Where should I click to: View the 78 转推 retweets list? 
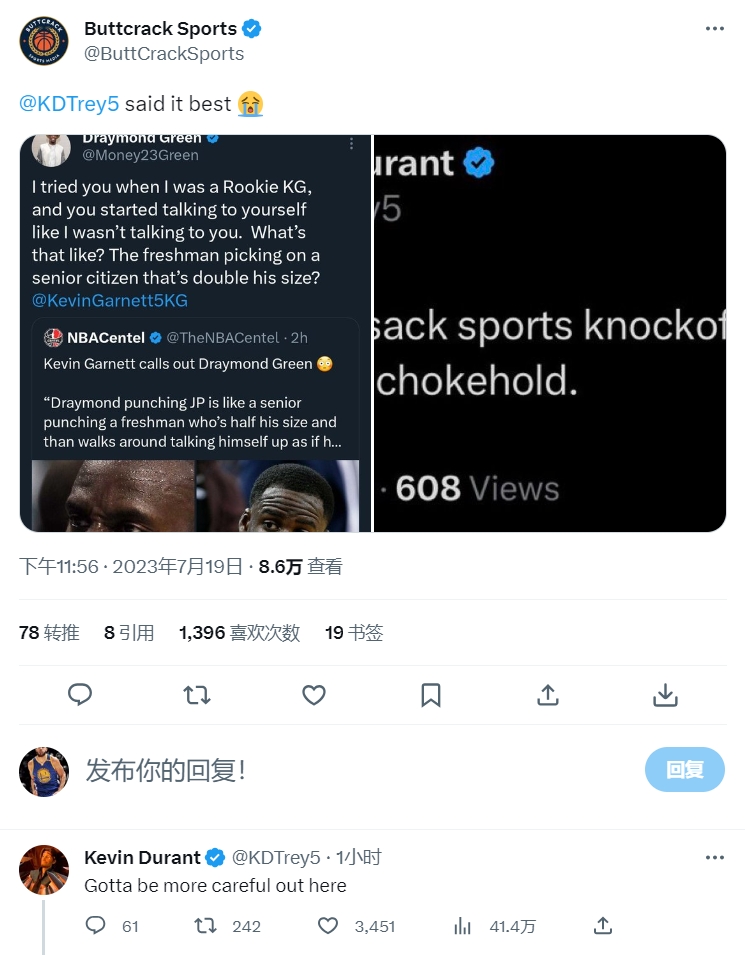click(x=49, y=633)
